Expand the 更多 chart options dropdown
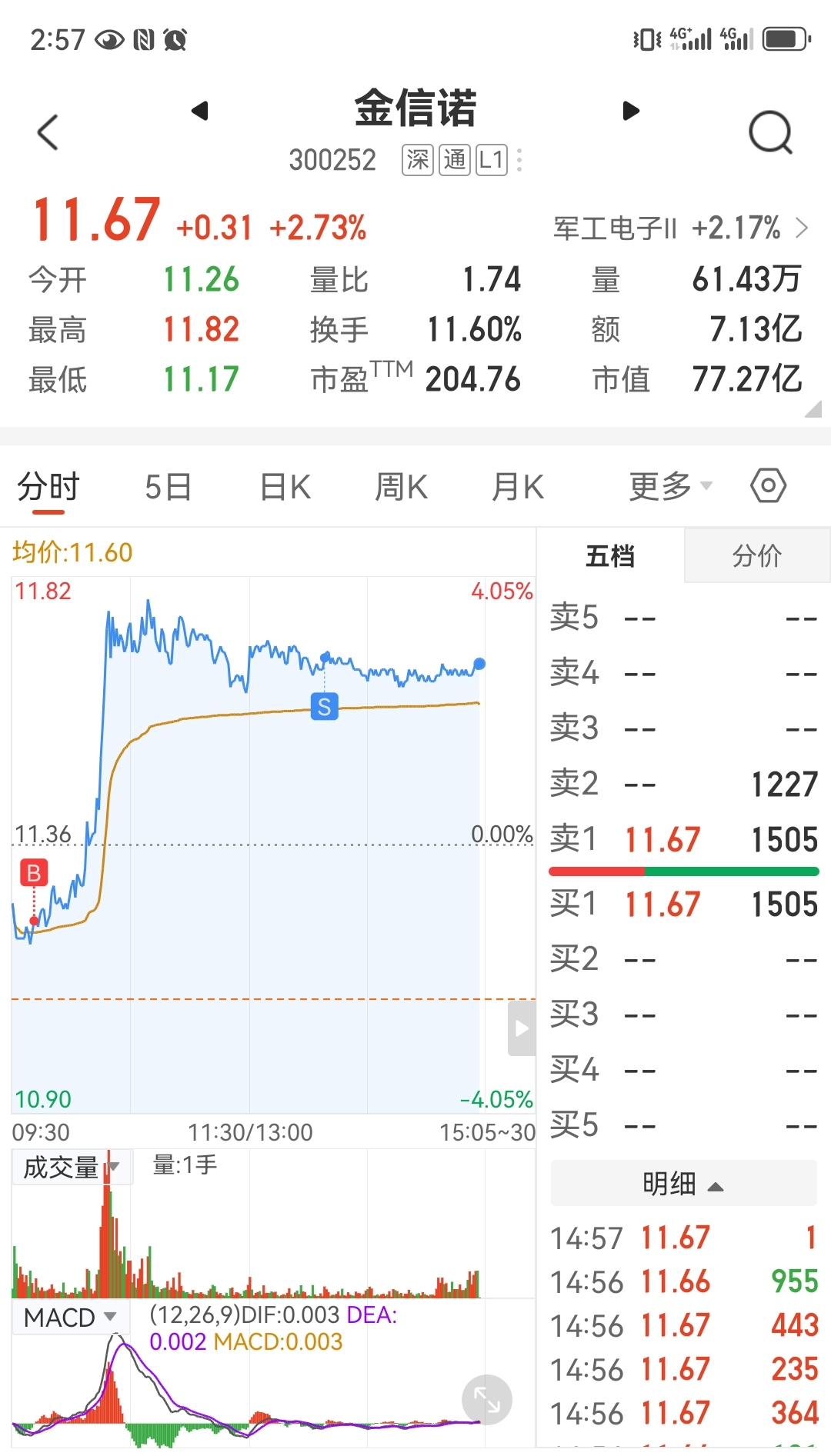 click(670, 486)
